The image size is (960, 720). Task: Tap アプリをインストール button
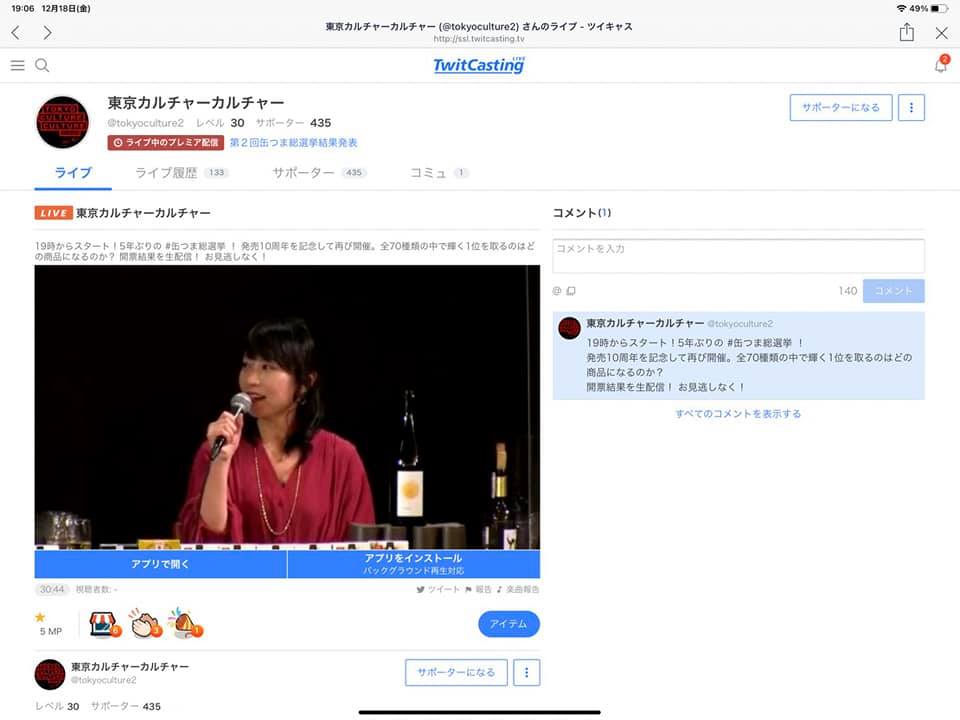(413, 564)
